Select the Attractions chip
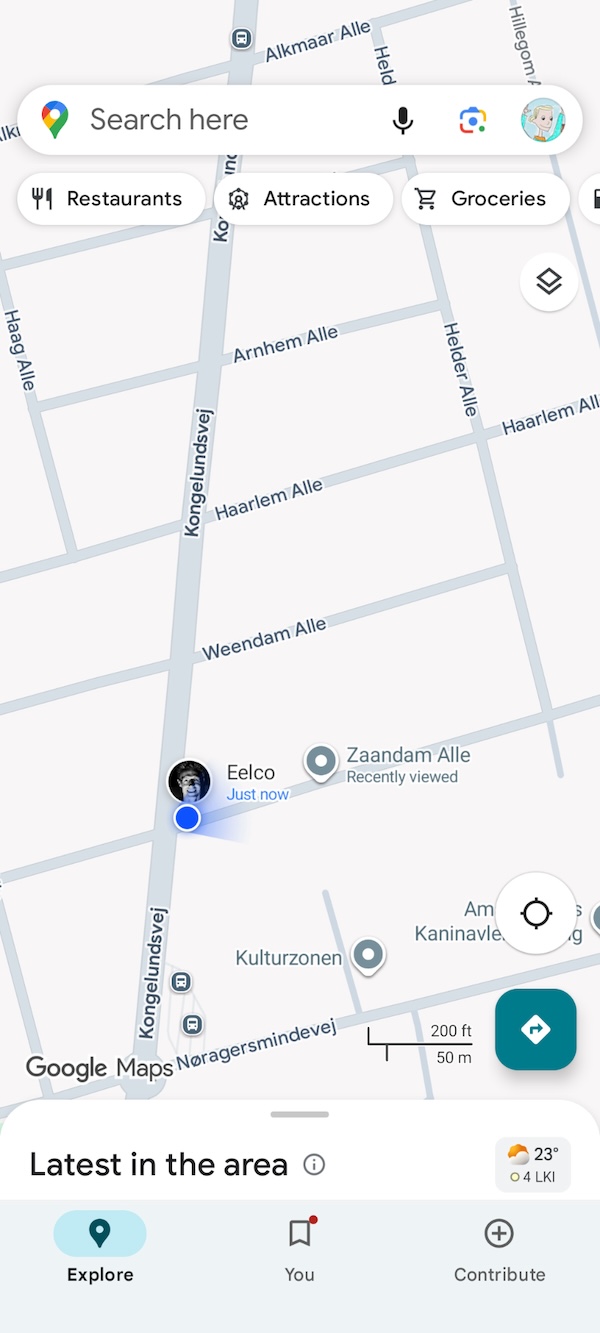600x1333 pixels. (303, 199)
